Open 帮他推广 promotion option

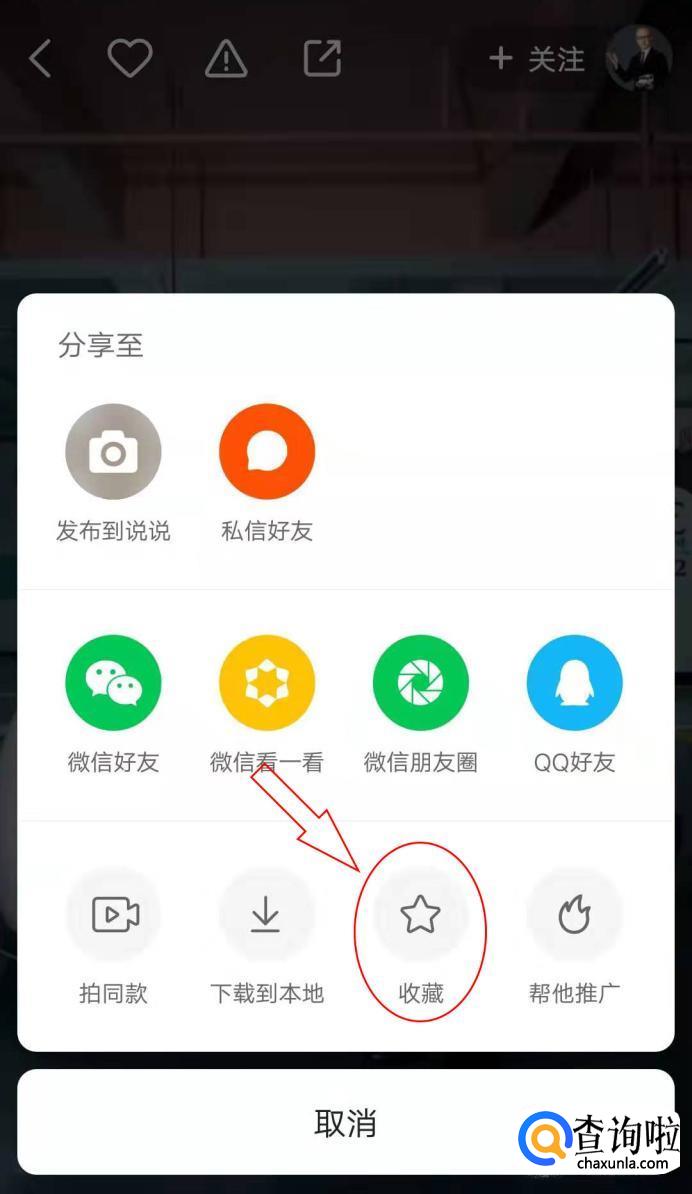[574, 915]
